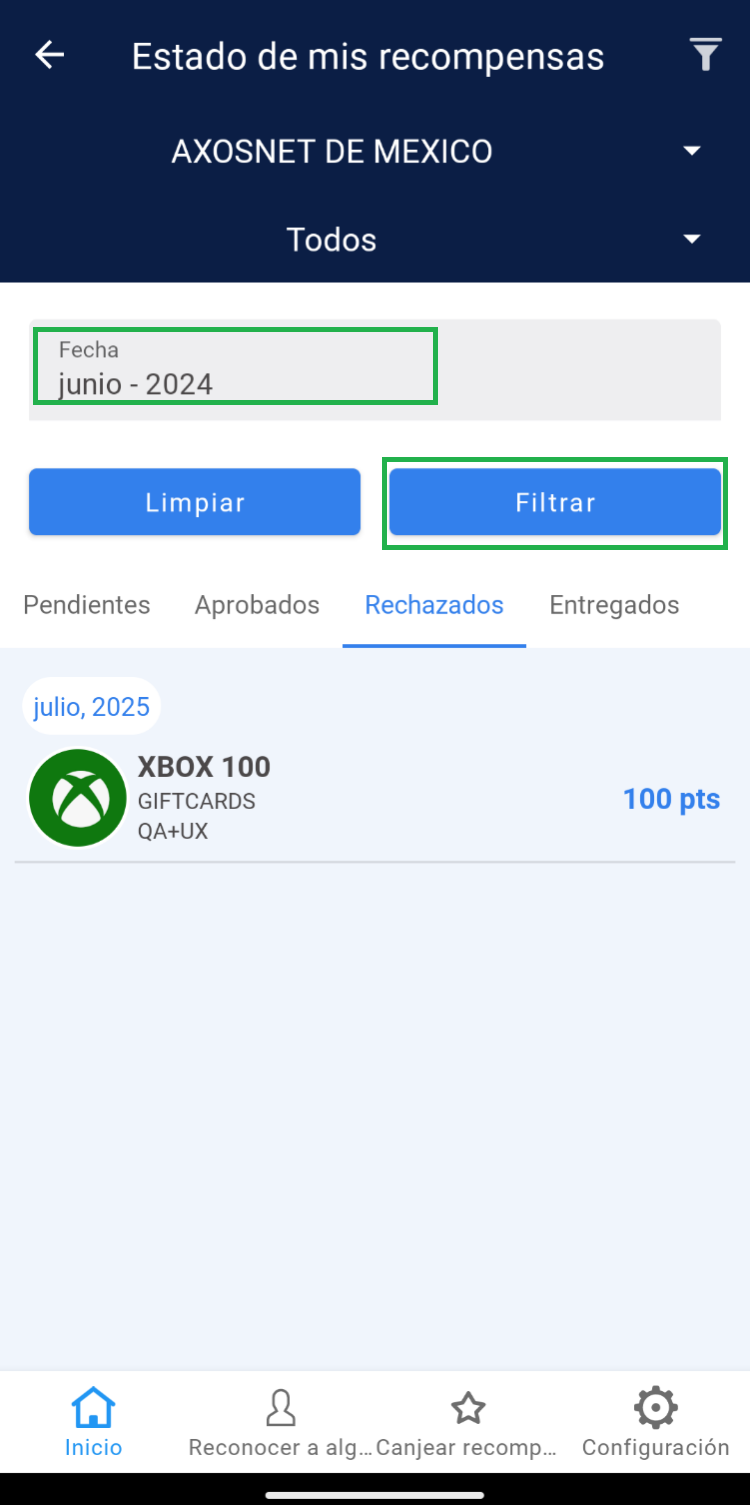Tap the Limpiar button
750x1505 pixels.
194,502
